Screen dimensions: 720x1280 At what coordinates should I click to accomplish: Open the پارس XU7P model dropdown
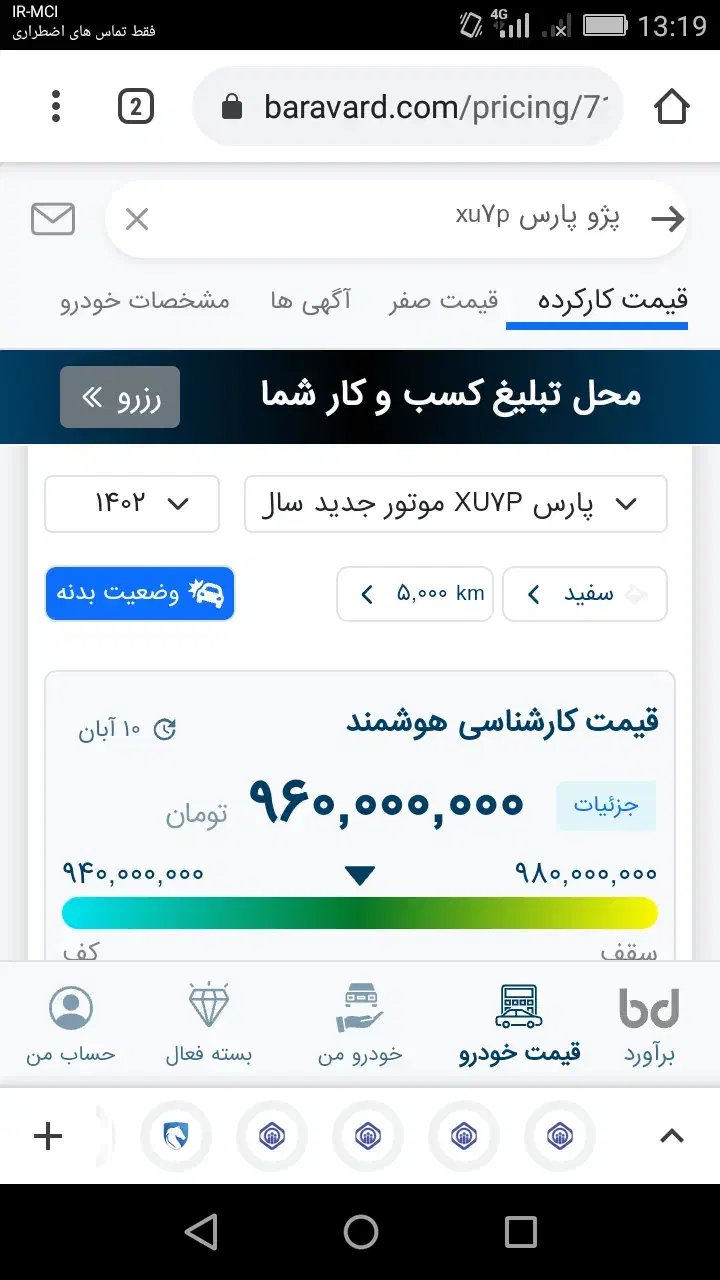(x=455, y=504)
